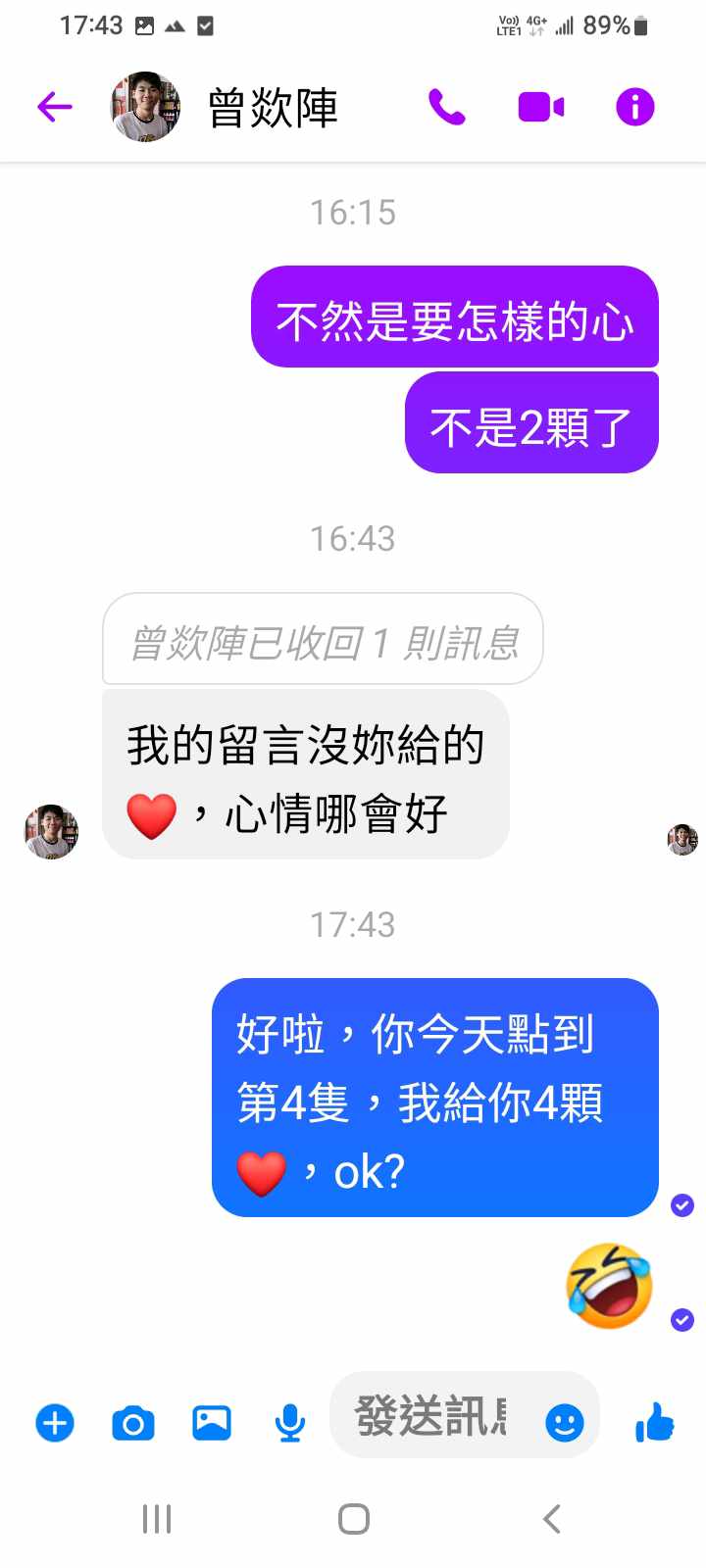Image resolution: width=706 pixels, height=1568 pixels.
Task: Open the photo gallery picker
Action: pyautogui.click(x=212, y=1423)
